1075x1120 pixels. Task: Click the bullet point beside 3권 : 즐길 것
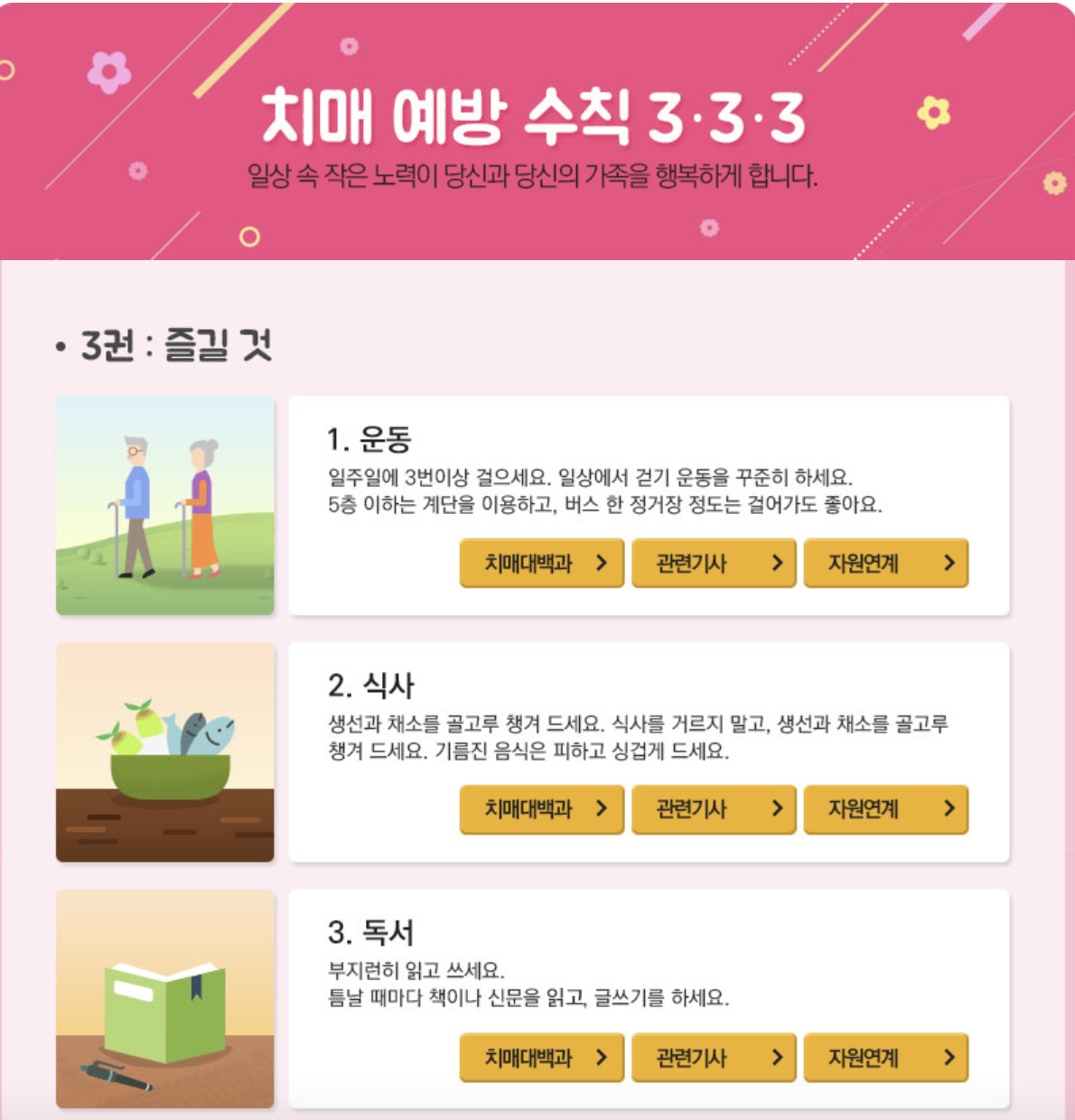pos(61,346)
